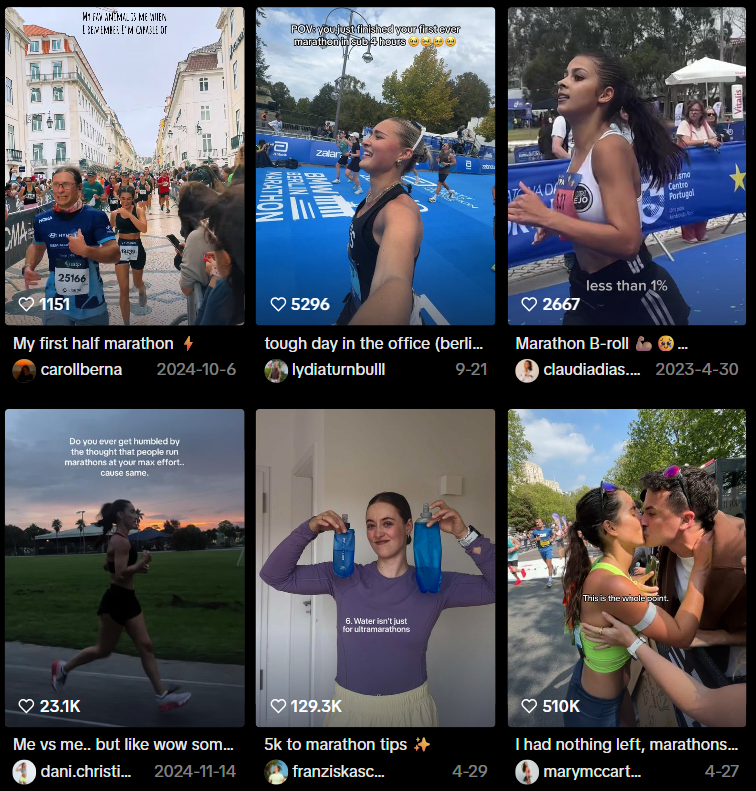756x791 pixels.
Task: Open the 'My first half marathon' video
Action: point(124,166)
